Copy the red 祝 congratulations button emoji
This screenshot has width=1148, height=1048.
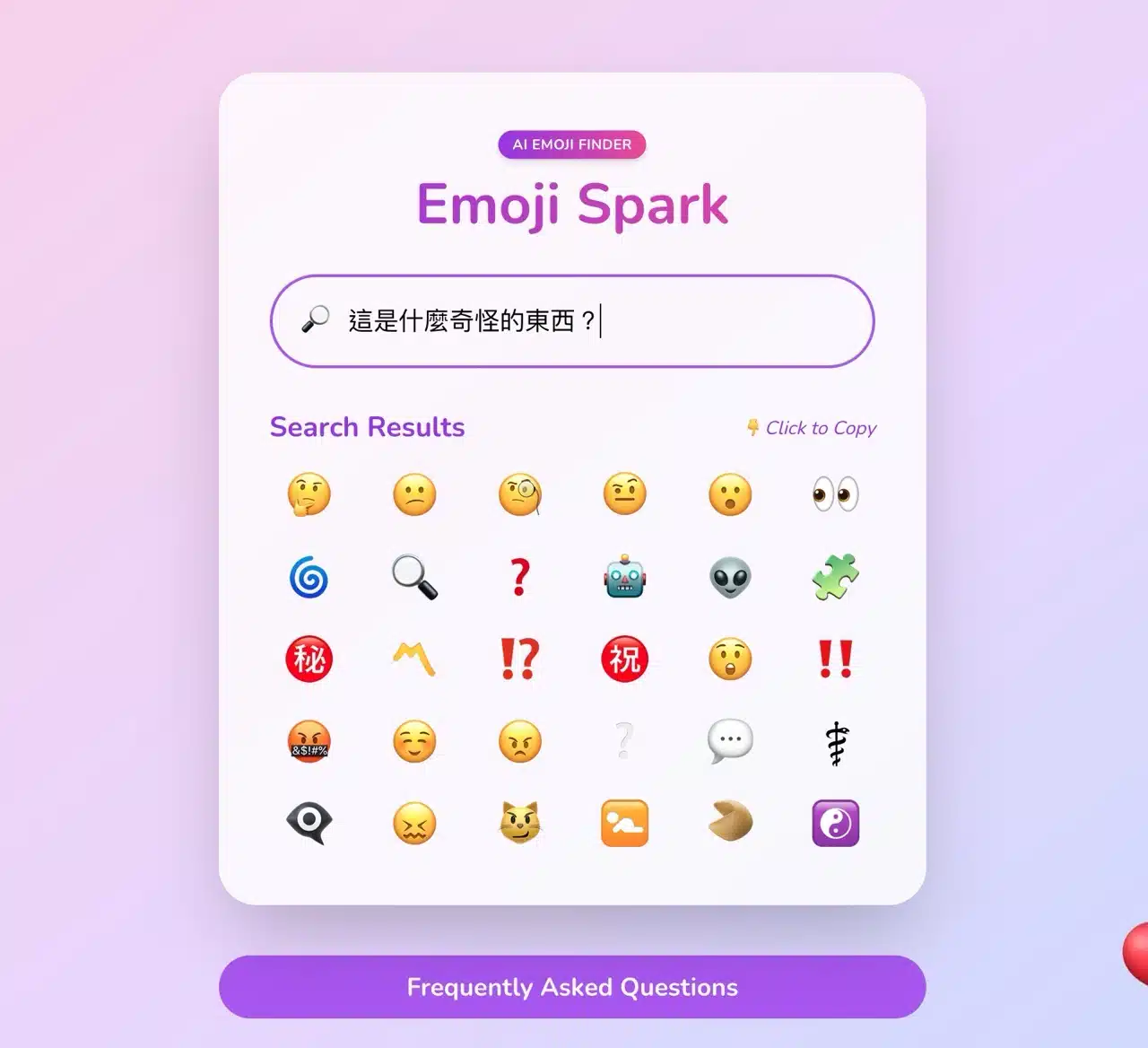(x=625, y=659)
